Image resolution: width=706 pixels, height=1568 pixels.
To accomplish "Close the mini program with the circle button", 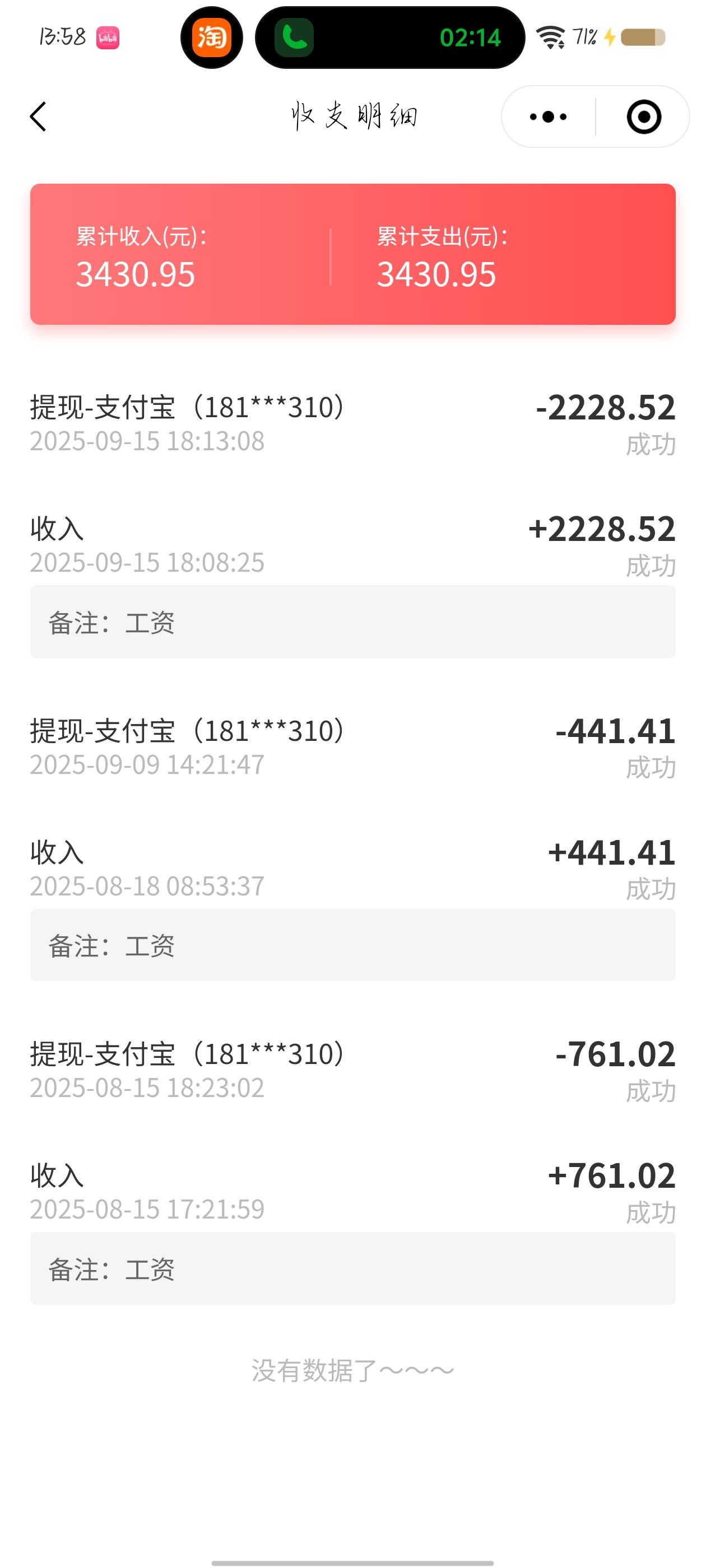I will click(644, 116).
